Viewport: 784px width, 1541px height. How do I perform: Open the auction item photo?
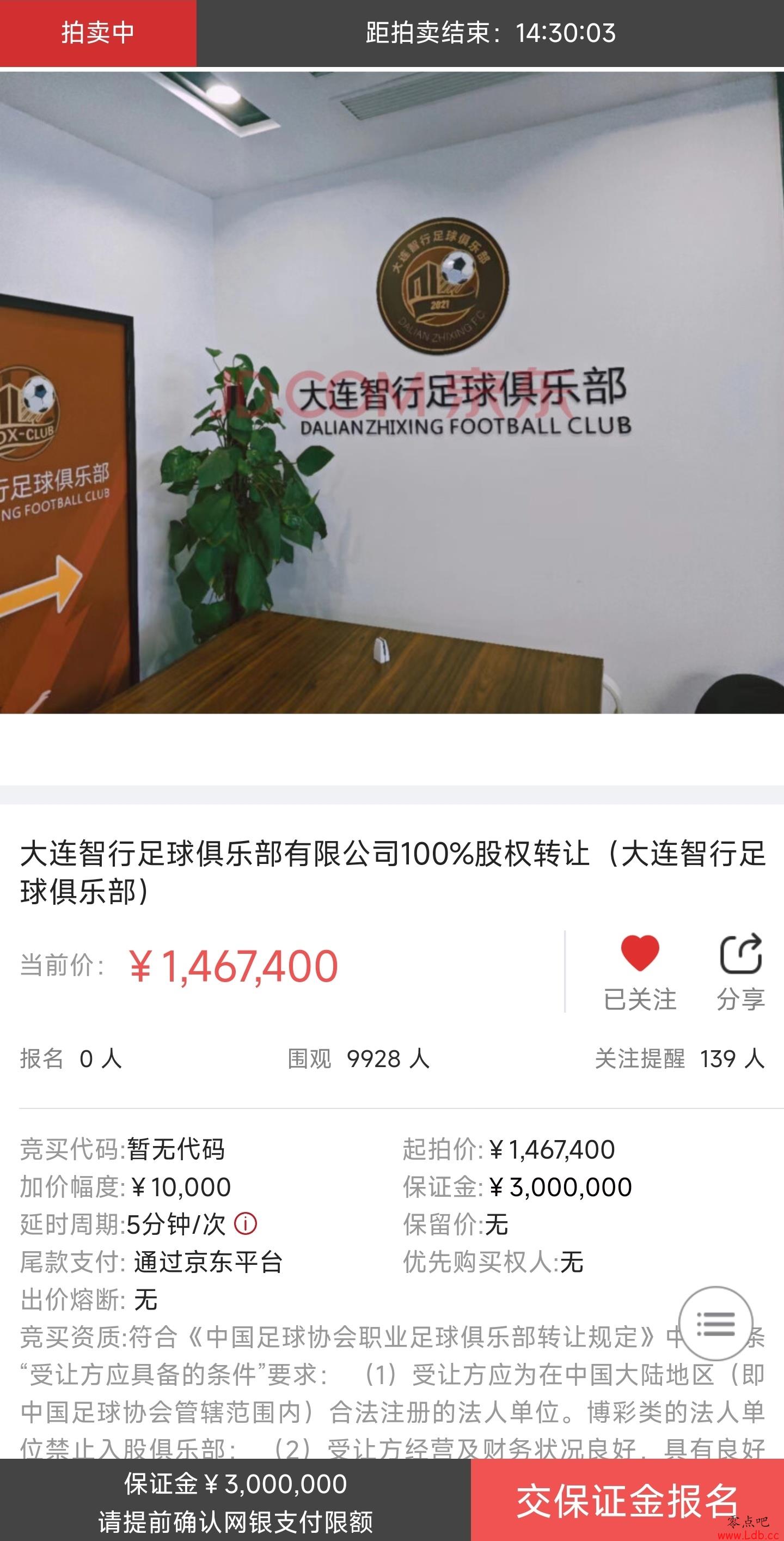391,392
